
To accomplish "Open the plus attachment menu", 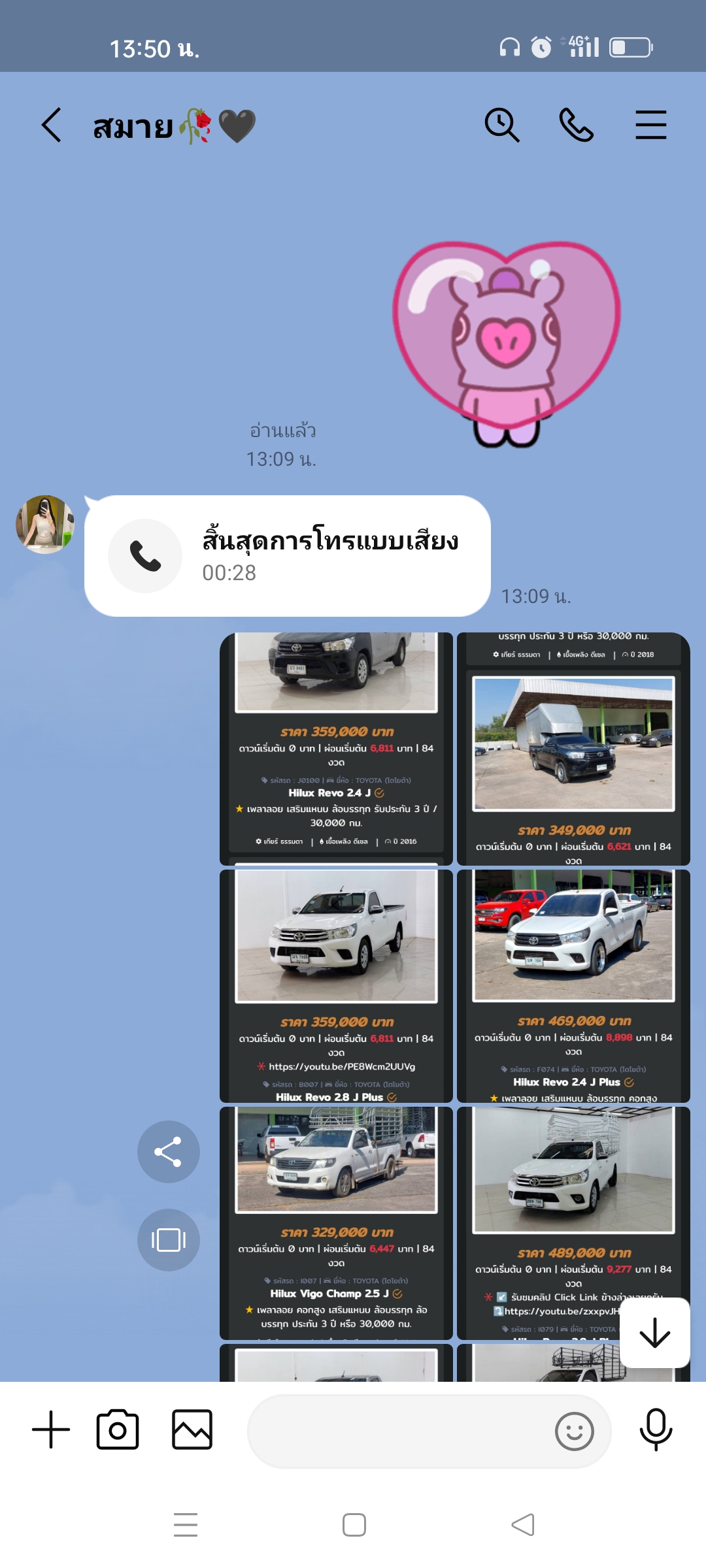I will click(51, 1429).
